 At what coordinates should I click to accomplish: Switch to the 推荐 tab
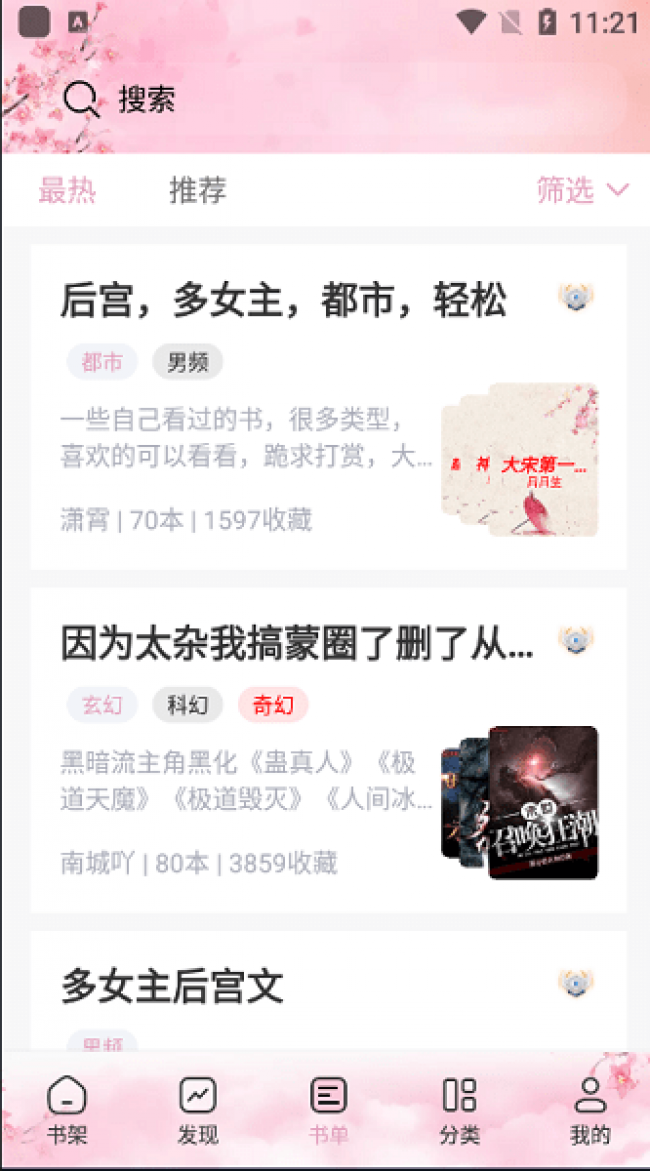click(x=197, y=190)
